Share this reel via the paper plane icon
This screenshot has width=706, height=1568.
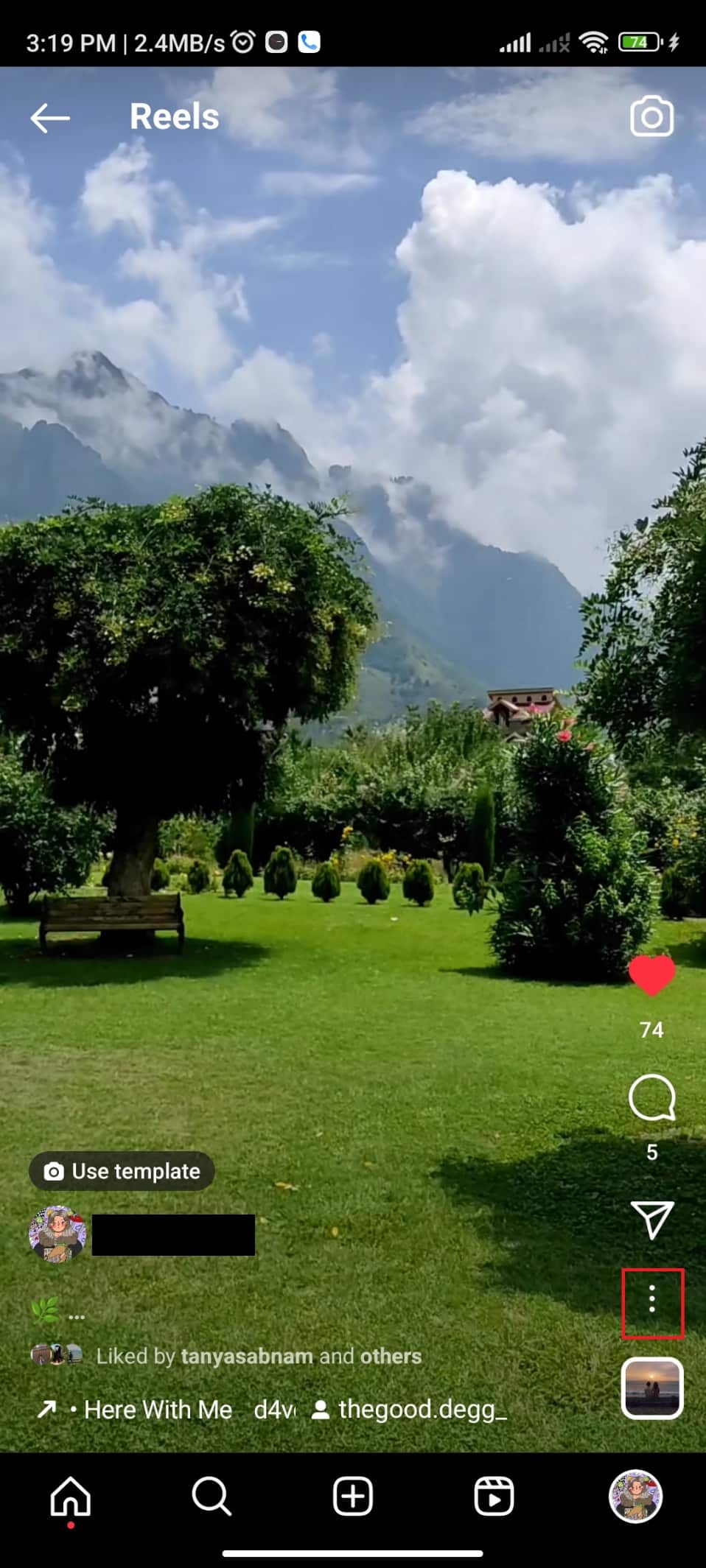[651, 1219]
